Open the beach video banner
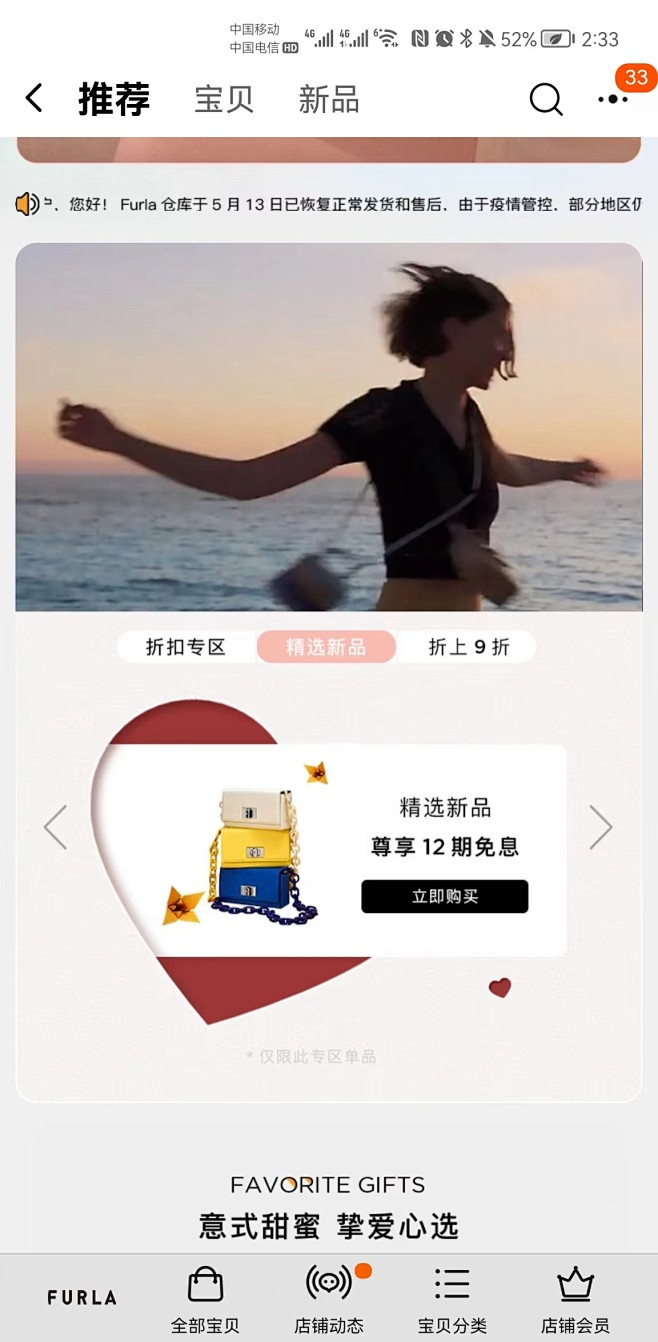This screenshot has width=658, height=1342. (x=329, y=427)
